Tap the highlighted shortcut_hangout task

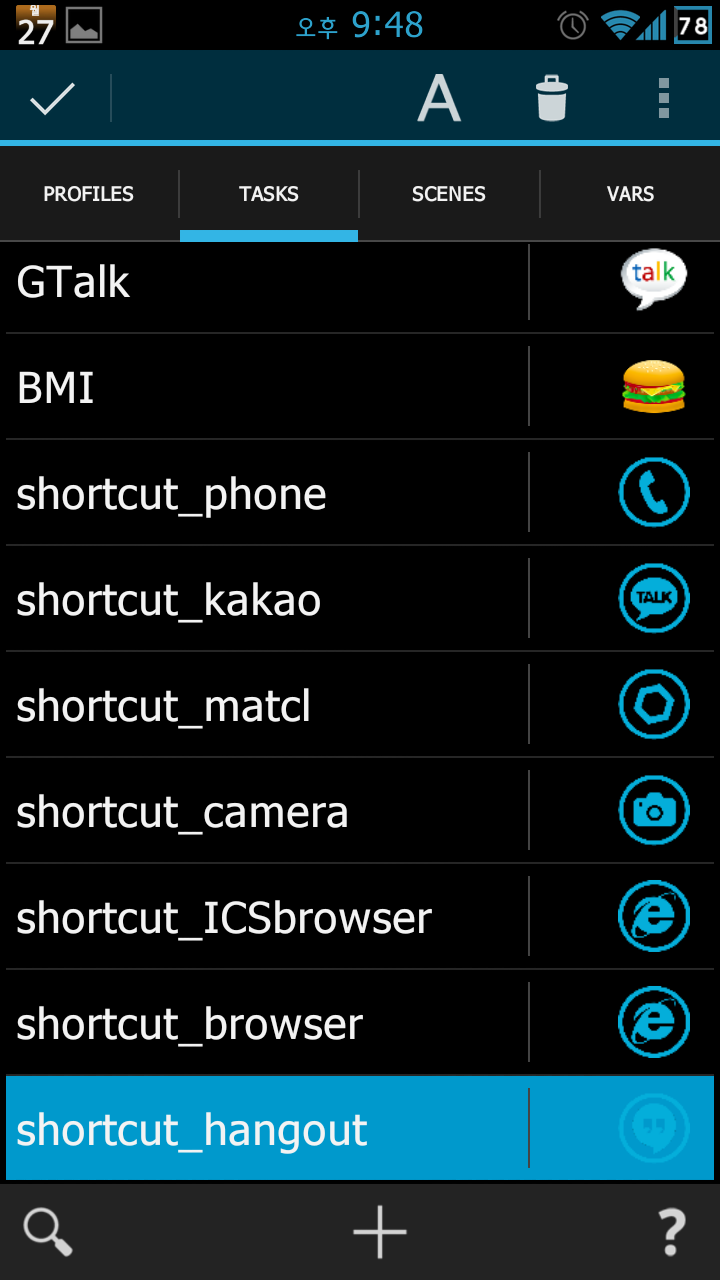[x=266, y=1130]
